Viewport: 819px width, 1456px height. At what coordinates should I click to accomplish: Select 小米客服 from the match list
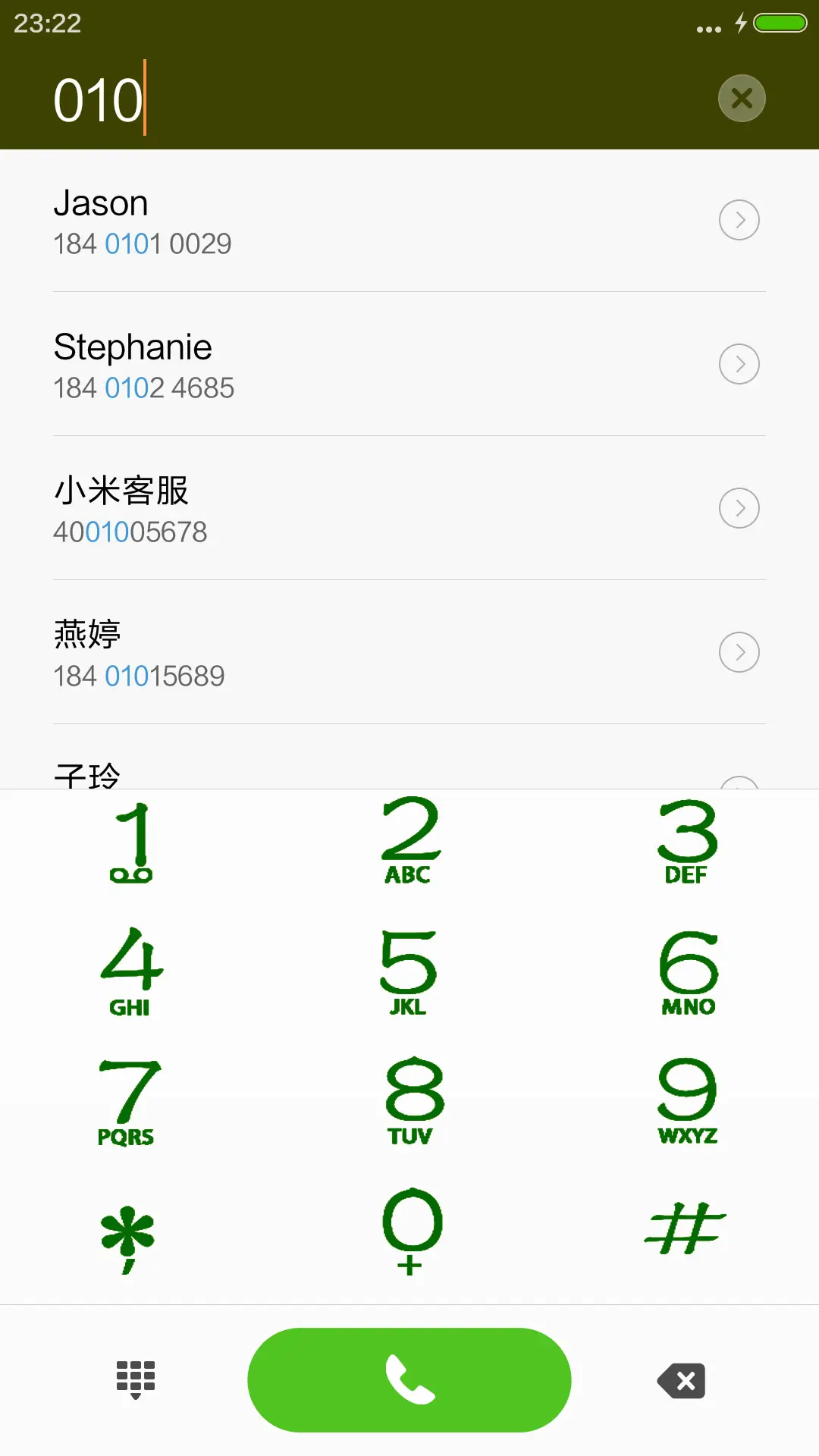pyautogui.click(x=303, y=508)
